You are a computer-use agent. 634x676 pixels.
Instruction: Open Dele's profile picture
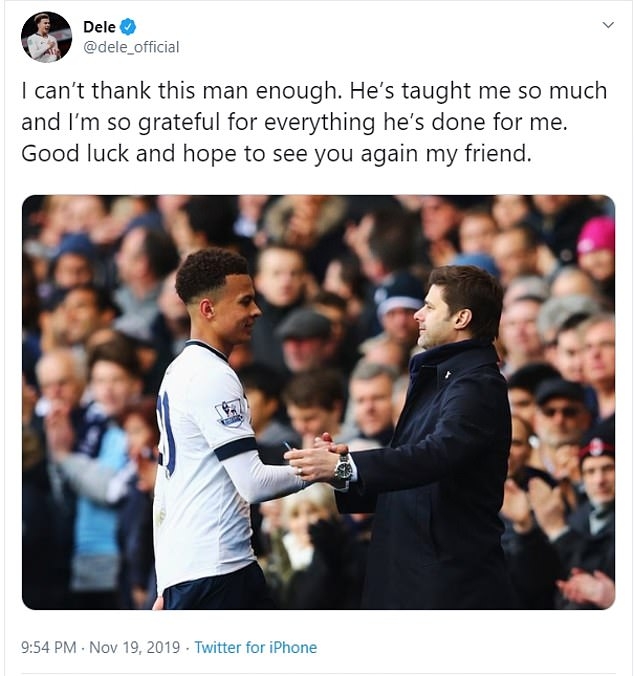pyautogui.click(x=47, y=38)
